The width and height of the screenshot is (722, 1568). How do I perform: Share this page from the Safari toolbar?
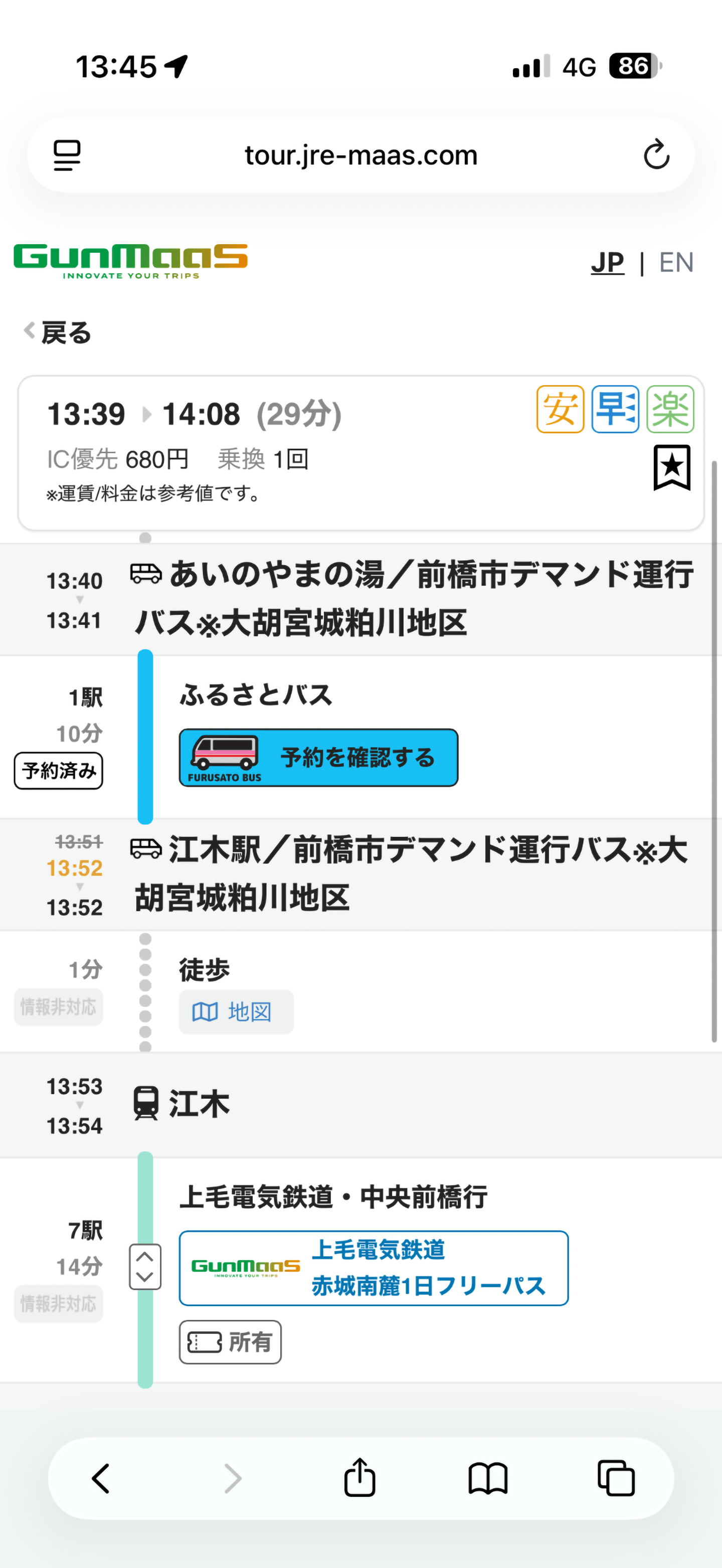click(x=360, y=1478)
